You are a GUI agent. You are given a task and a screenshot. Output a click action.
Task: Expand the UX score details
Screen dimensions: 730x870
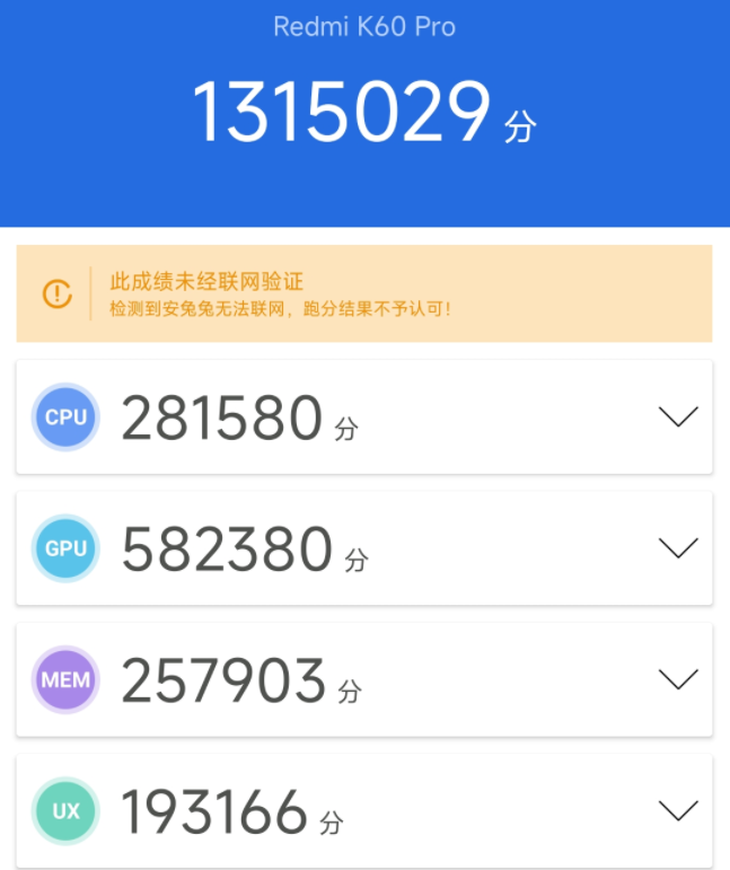[678, 810]
